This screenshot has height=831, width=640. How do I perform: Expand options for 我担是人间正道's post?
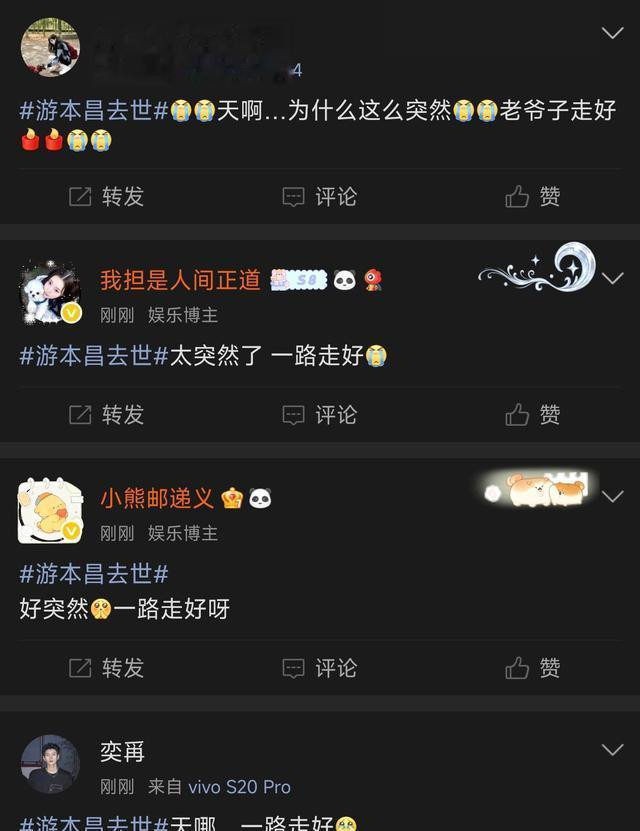pyautogui.click(x=612, y=278)
